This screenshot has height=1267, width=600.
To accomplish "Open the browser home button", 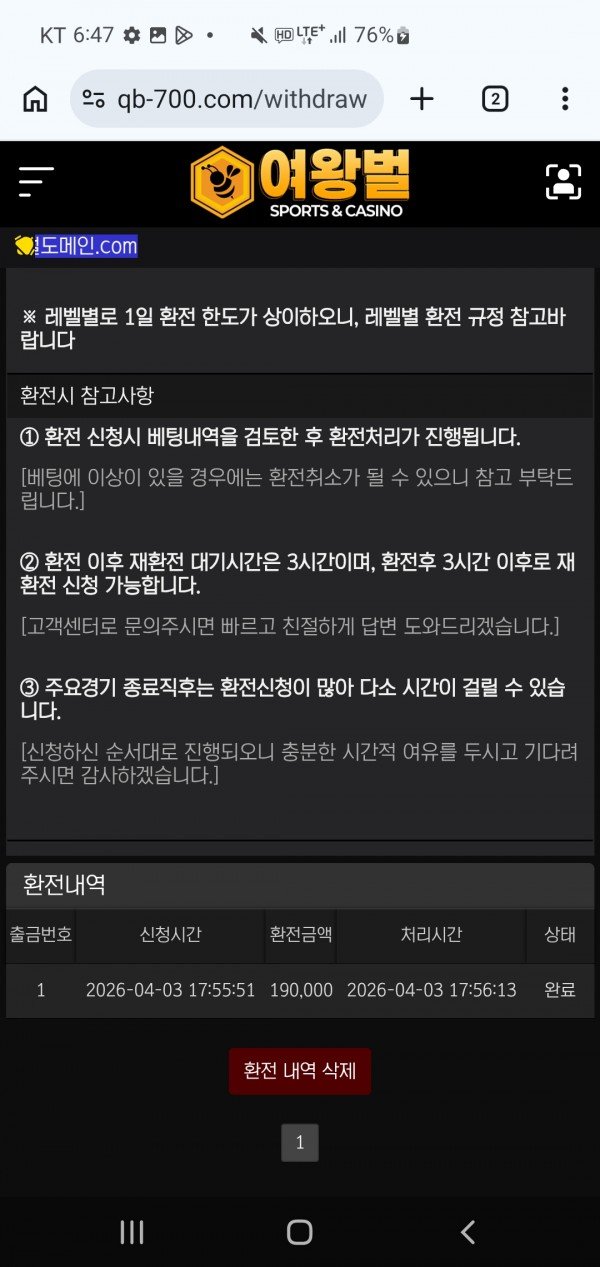I will pyautogui.click(x=35, y=98).
